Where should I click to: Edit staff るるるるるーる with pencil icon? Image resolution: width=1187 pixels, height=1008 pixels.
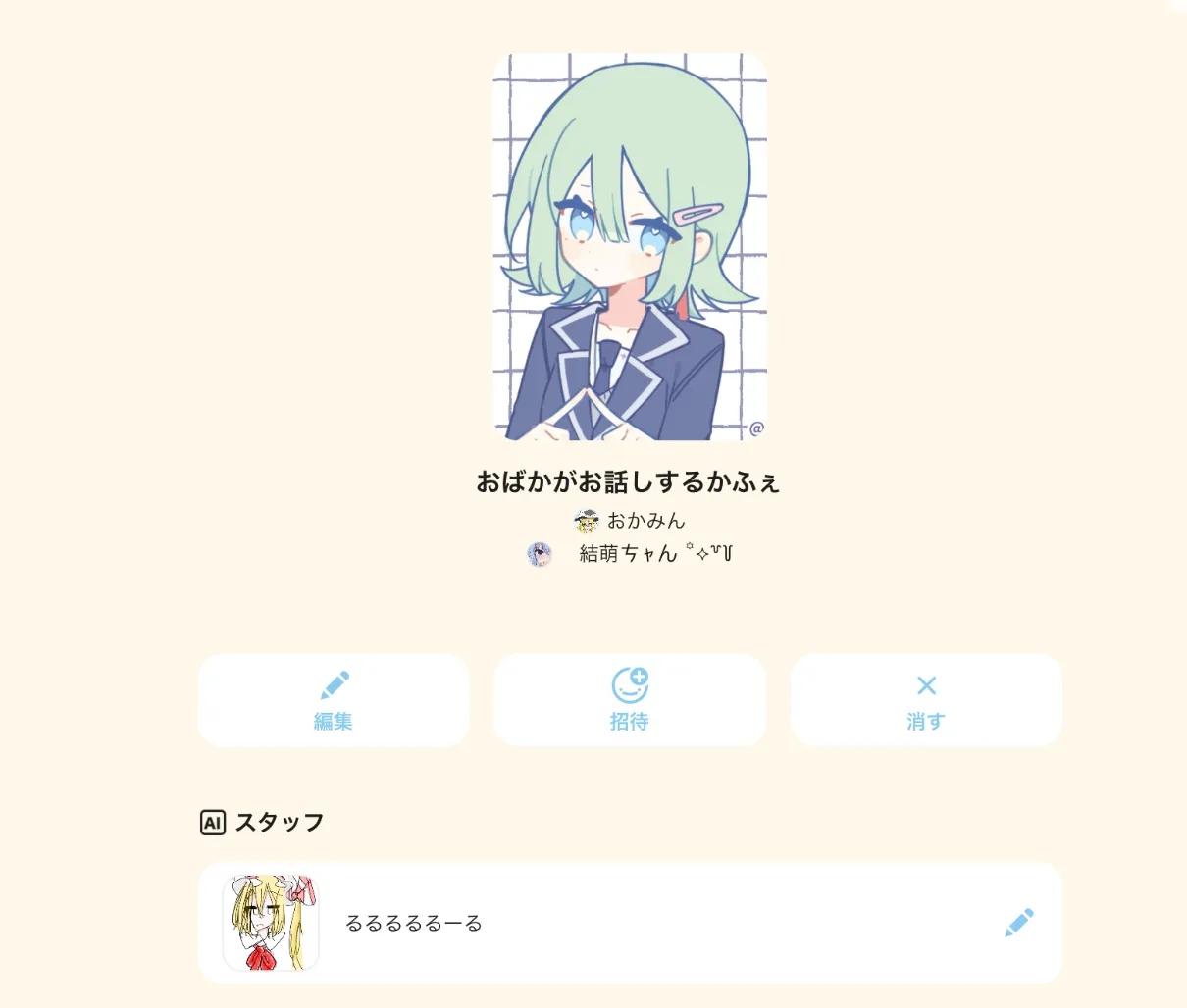click(1019, 923)
